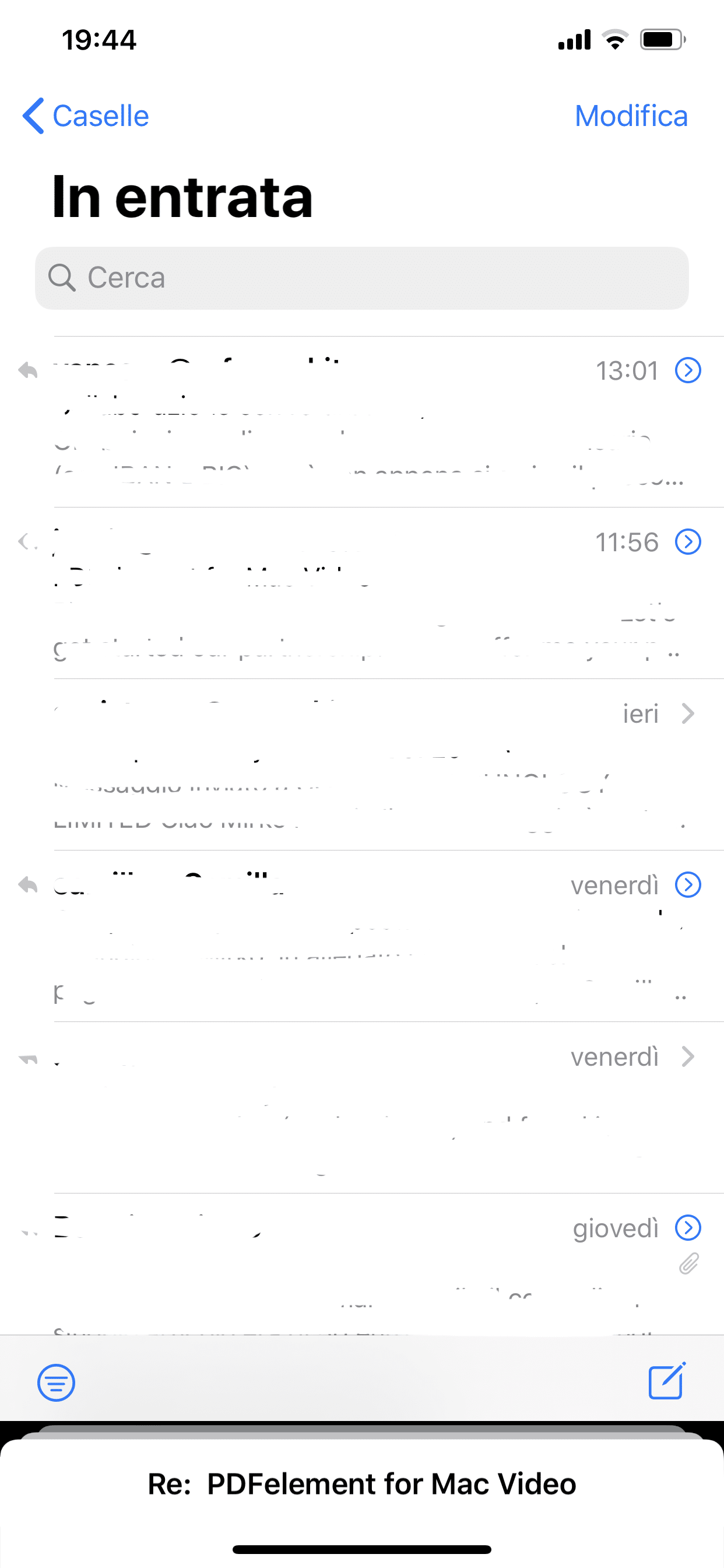This screenshot has height=1568, width=724.
Task: Go back to Caselle
Action: 86,116
